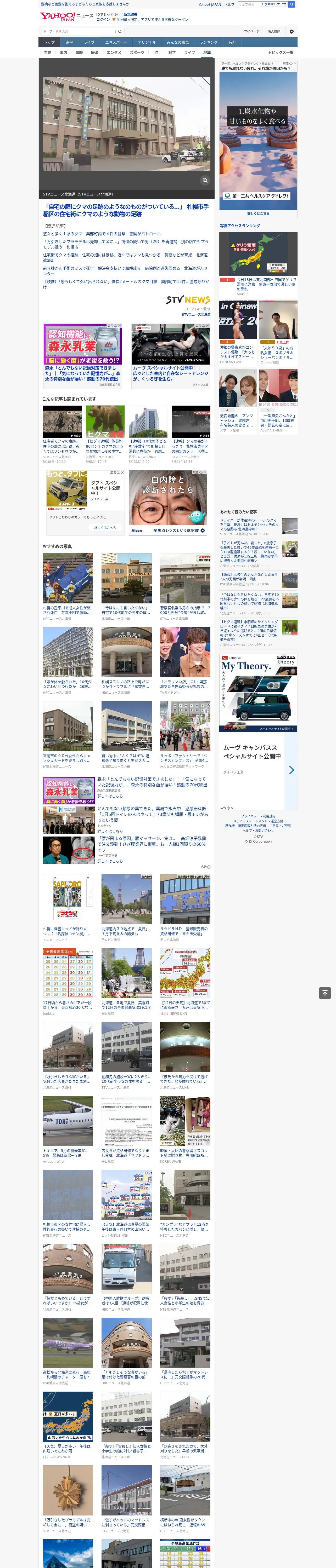Switch to the ランキング tab
Viewport: 336px width, 1568px height.
209,43
